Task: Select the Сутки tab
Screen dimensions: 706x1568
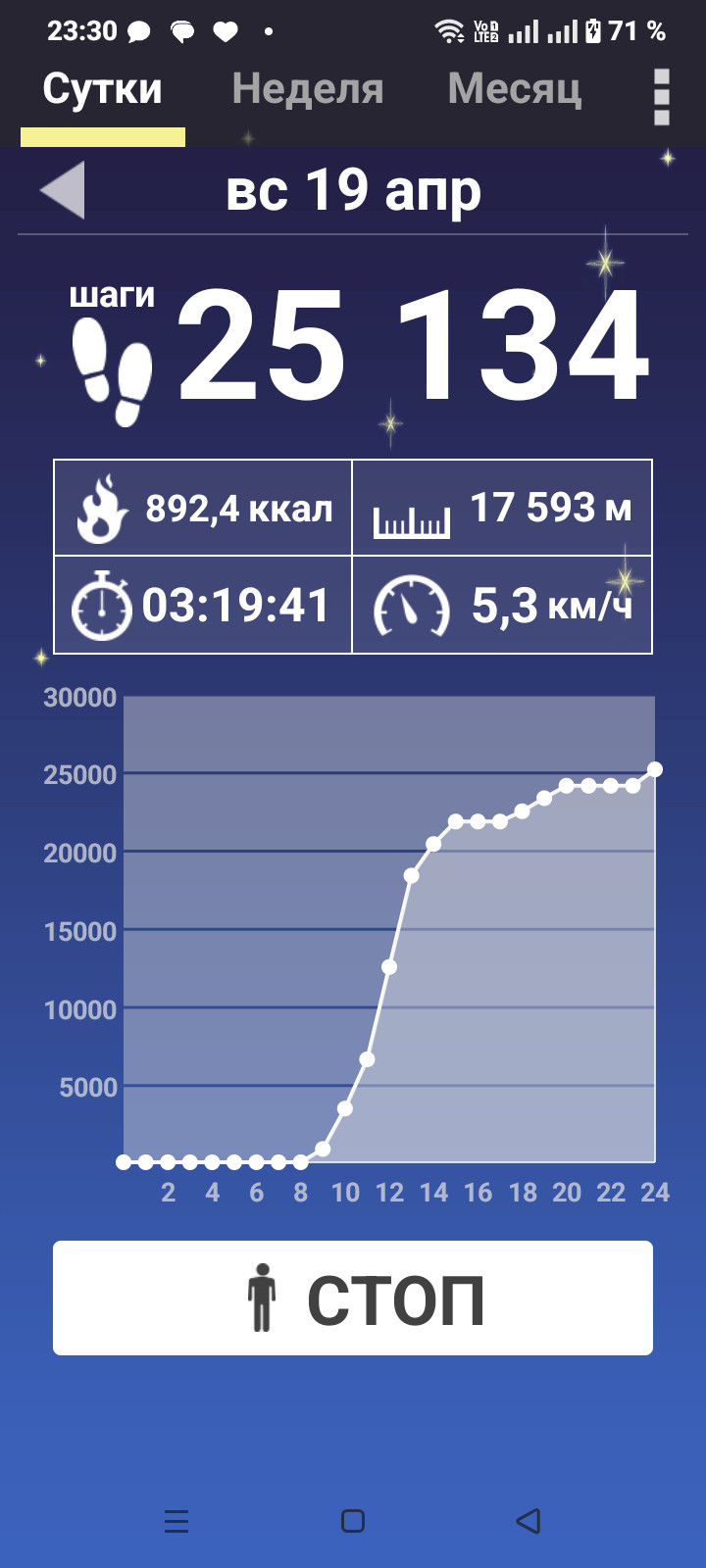Action: [103, 90]
